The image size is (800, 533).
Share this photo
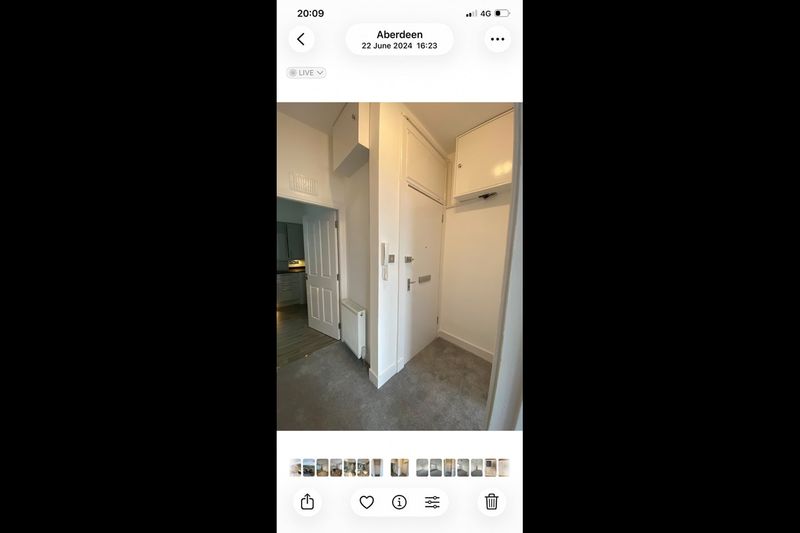click(x=307, y=502)
